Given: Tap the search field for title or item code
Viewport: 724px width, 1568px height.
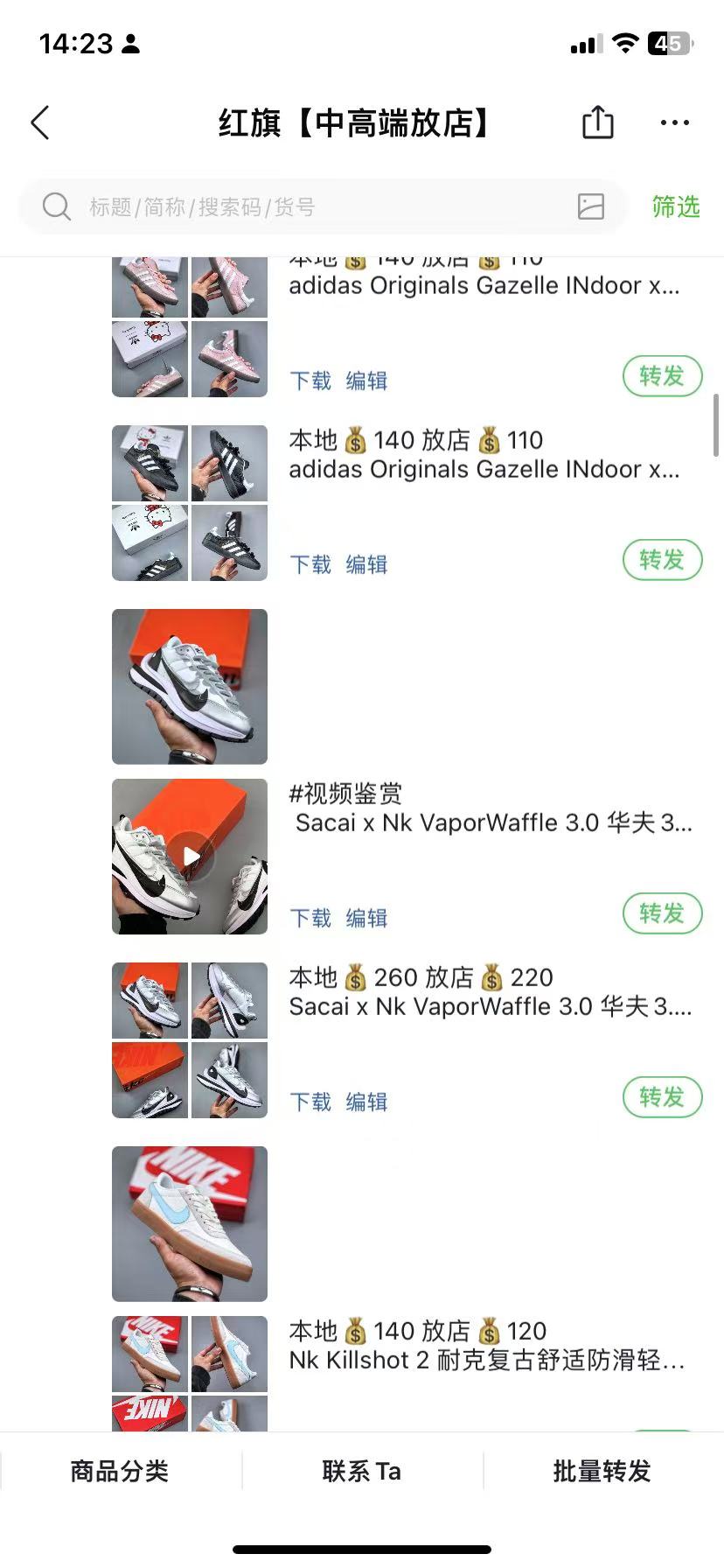Looking at the screenshot, I should pos(306,207).
